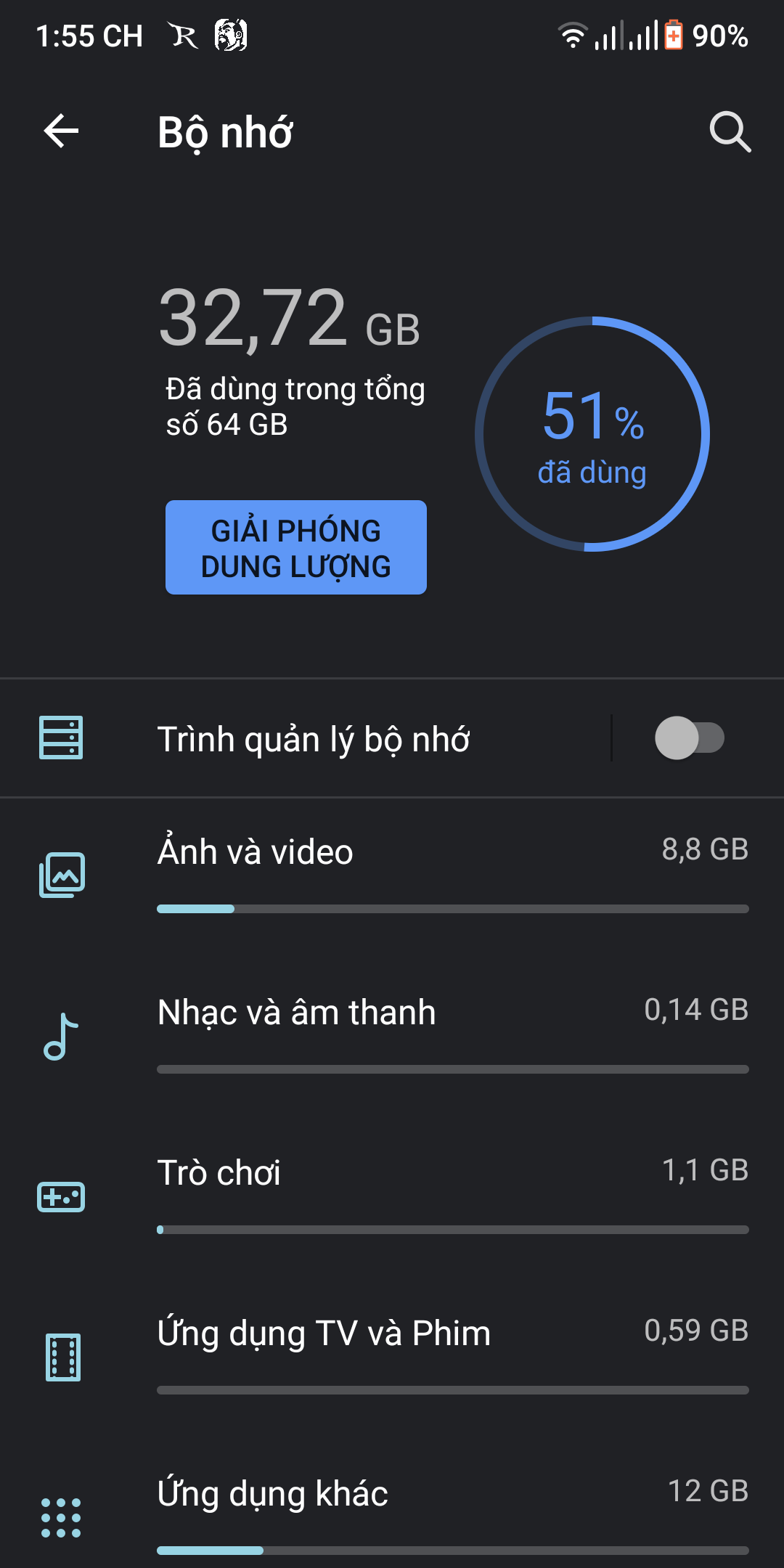784x1568 pixels.
Task: Open Ứng dụng TV và Phim
Action: pyautogui.click(x=392, y=1352)
